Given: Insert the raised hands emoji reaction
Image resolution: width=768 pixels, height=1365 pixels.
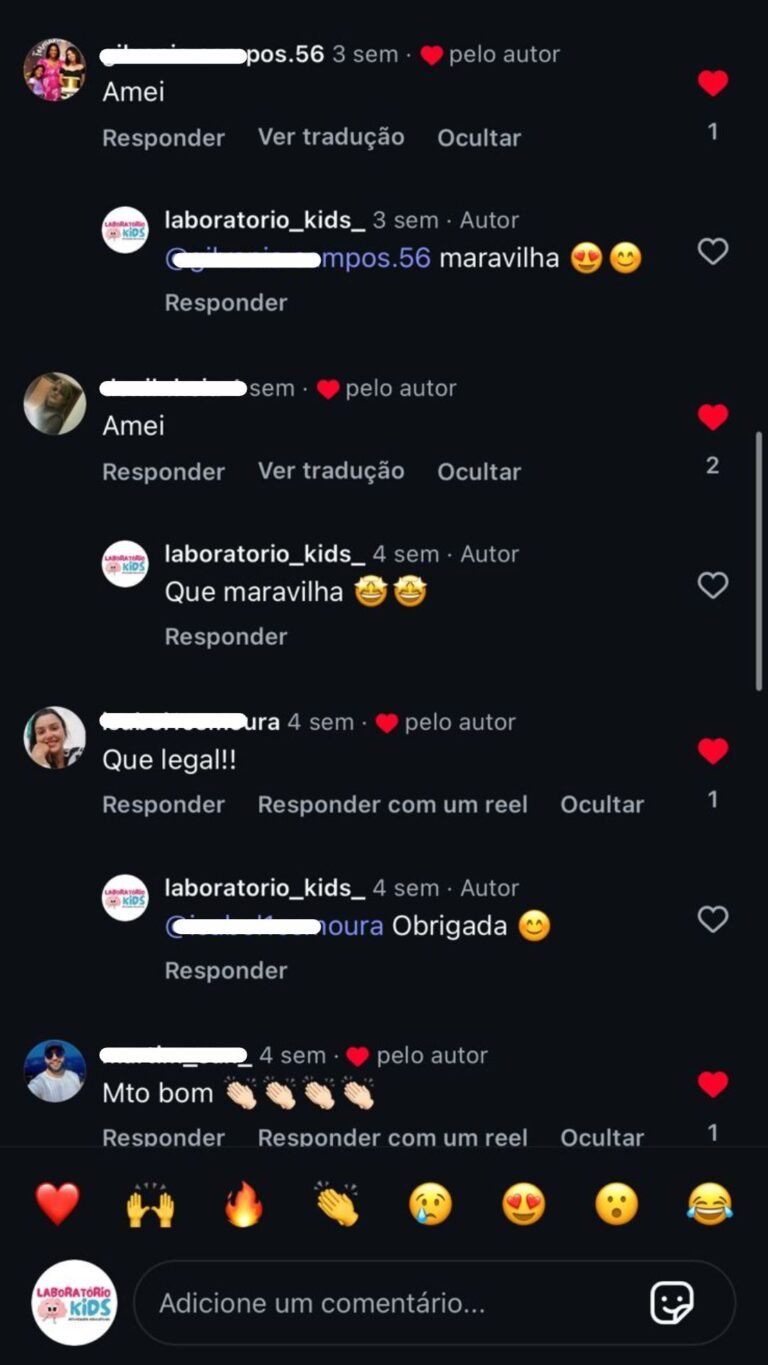Looking at the screenshot, I should point(150,1205).
